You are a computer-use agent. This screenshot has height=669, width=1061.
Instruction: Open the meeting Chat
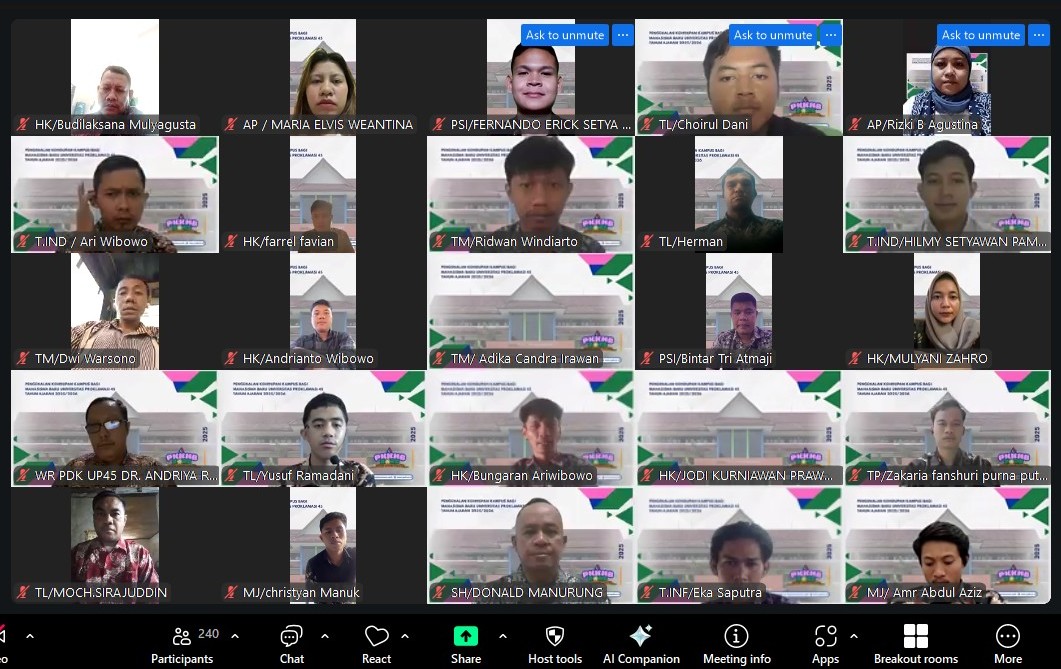(x=292, y=644)
